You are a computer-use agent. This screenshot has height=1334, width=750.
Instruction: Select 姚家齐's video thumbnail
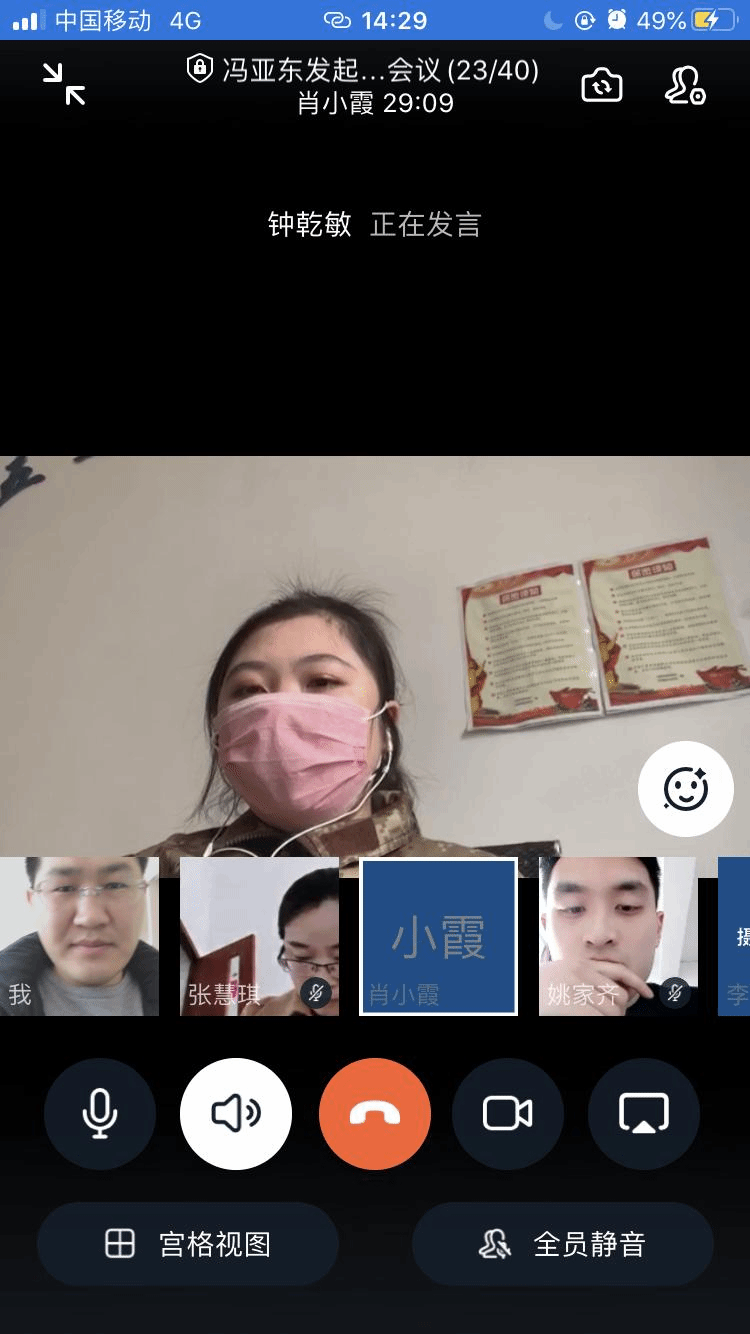point(618,936)
